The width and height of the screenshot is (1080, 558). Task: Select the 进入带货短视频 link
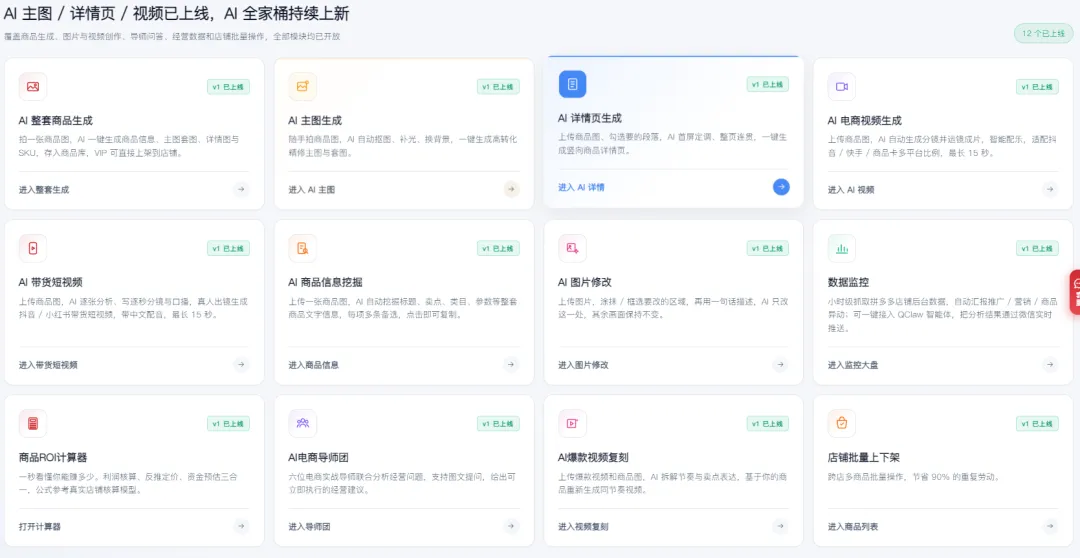(x=48, y=365)
